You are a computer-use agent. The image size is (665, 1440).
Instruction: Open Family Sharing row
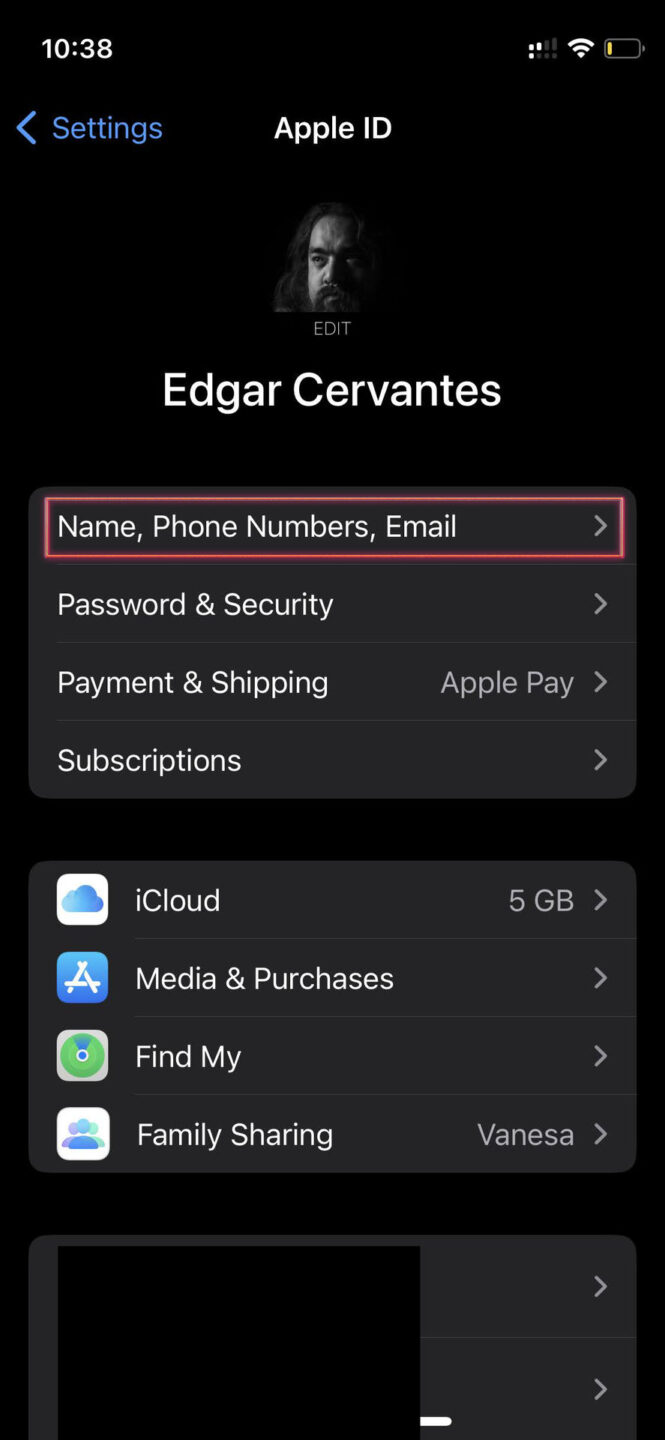click(x=332, y=1134)
